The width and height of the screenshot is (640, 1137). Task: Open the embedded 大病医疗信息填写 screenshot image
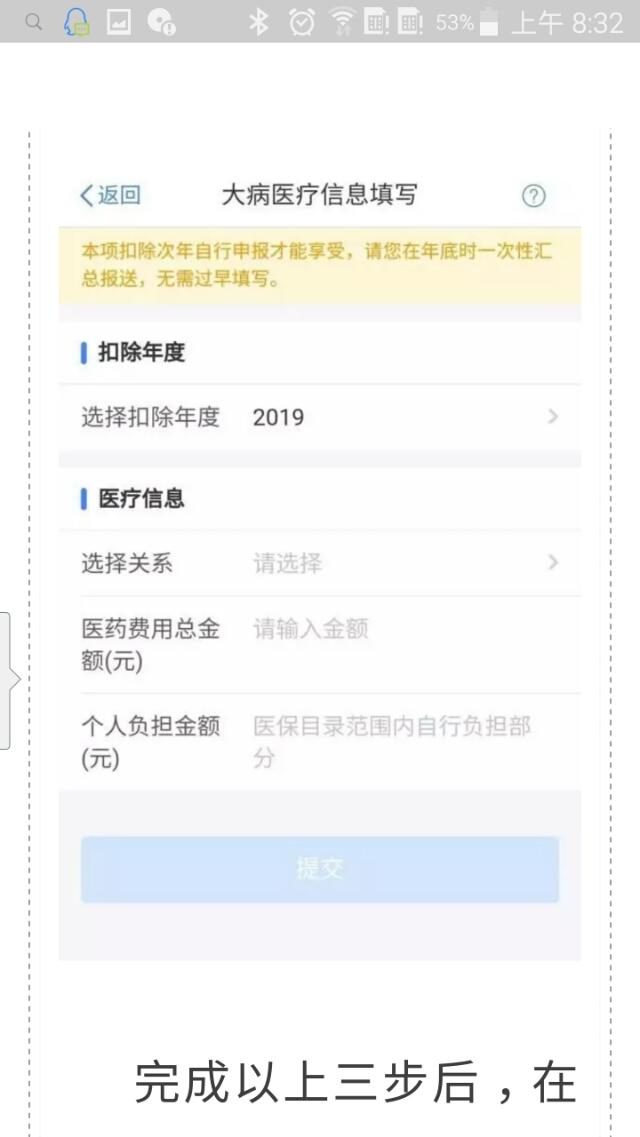tap(320, 545)
